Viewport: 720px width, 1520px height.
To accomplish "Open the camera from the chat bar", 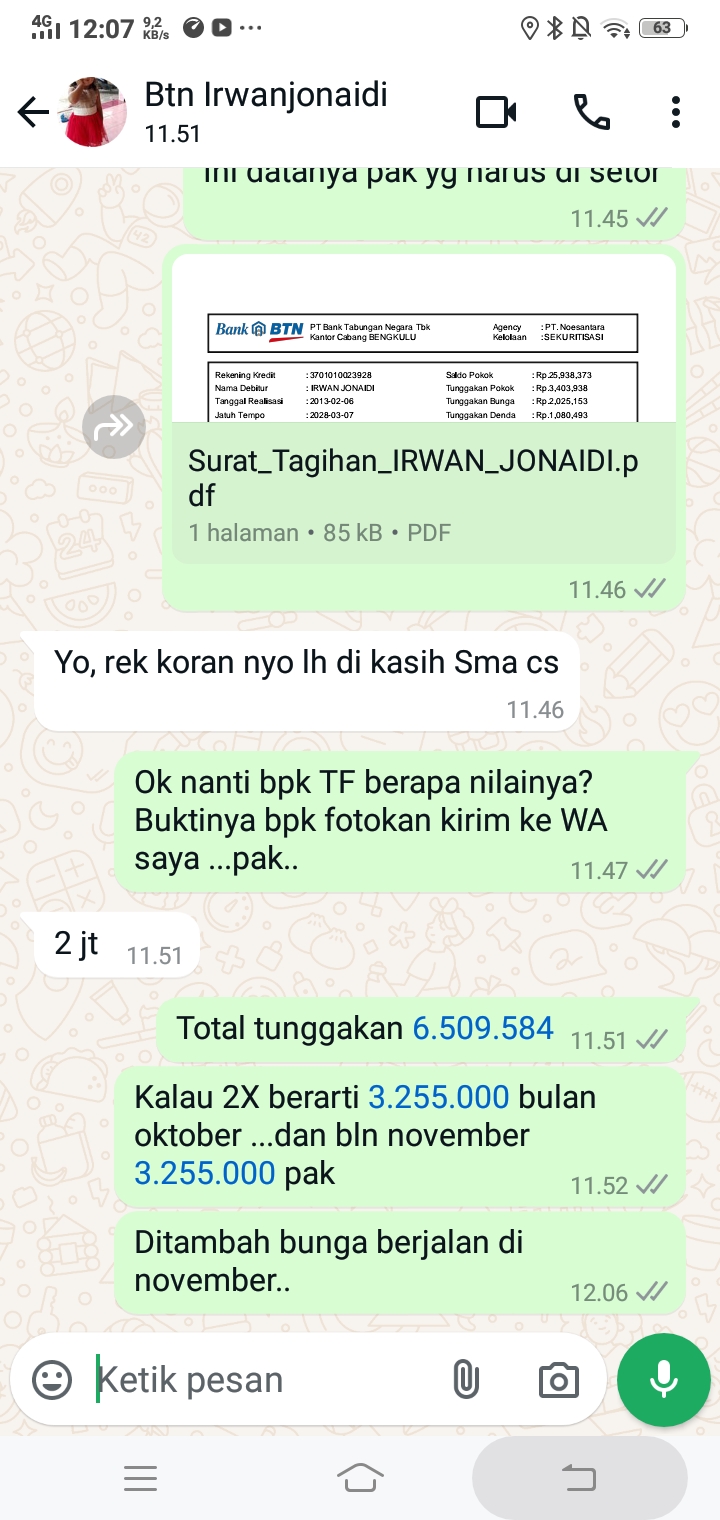I will pyautogui.click(x=558, y=1381).
